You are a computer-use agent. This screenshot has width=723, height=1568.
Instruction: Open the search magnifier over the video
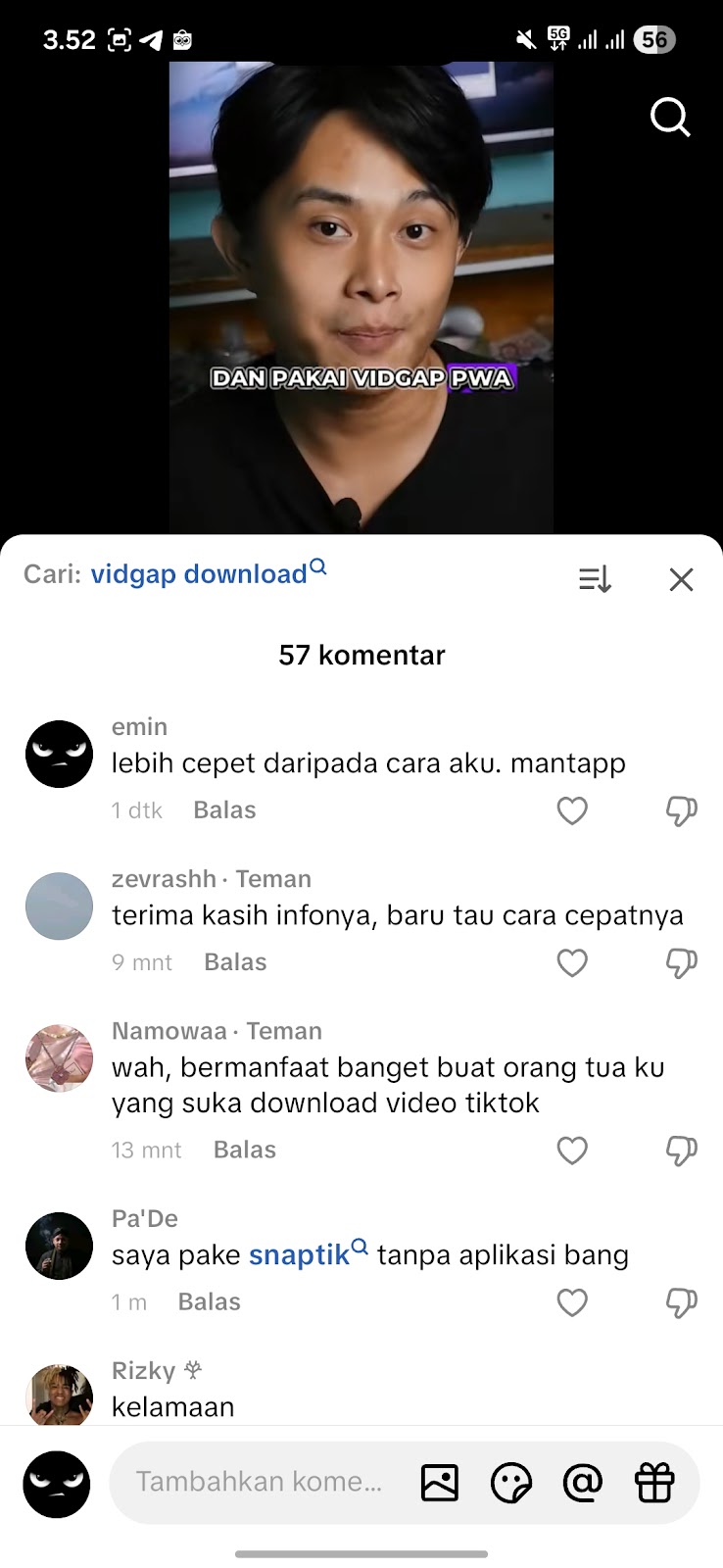670,118
